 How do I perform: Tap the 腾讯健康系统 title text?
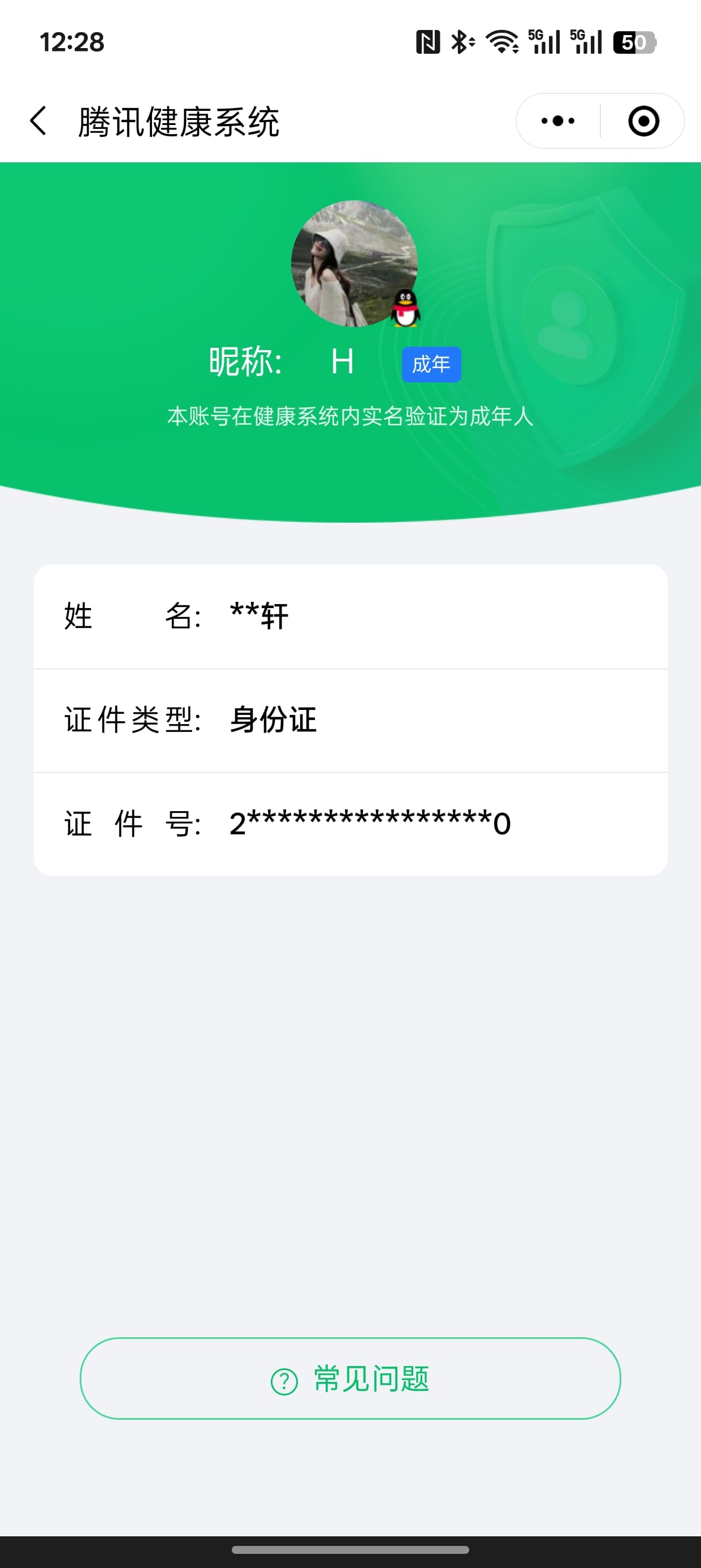(178, 120)
